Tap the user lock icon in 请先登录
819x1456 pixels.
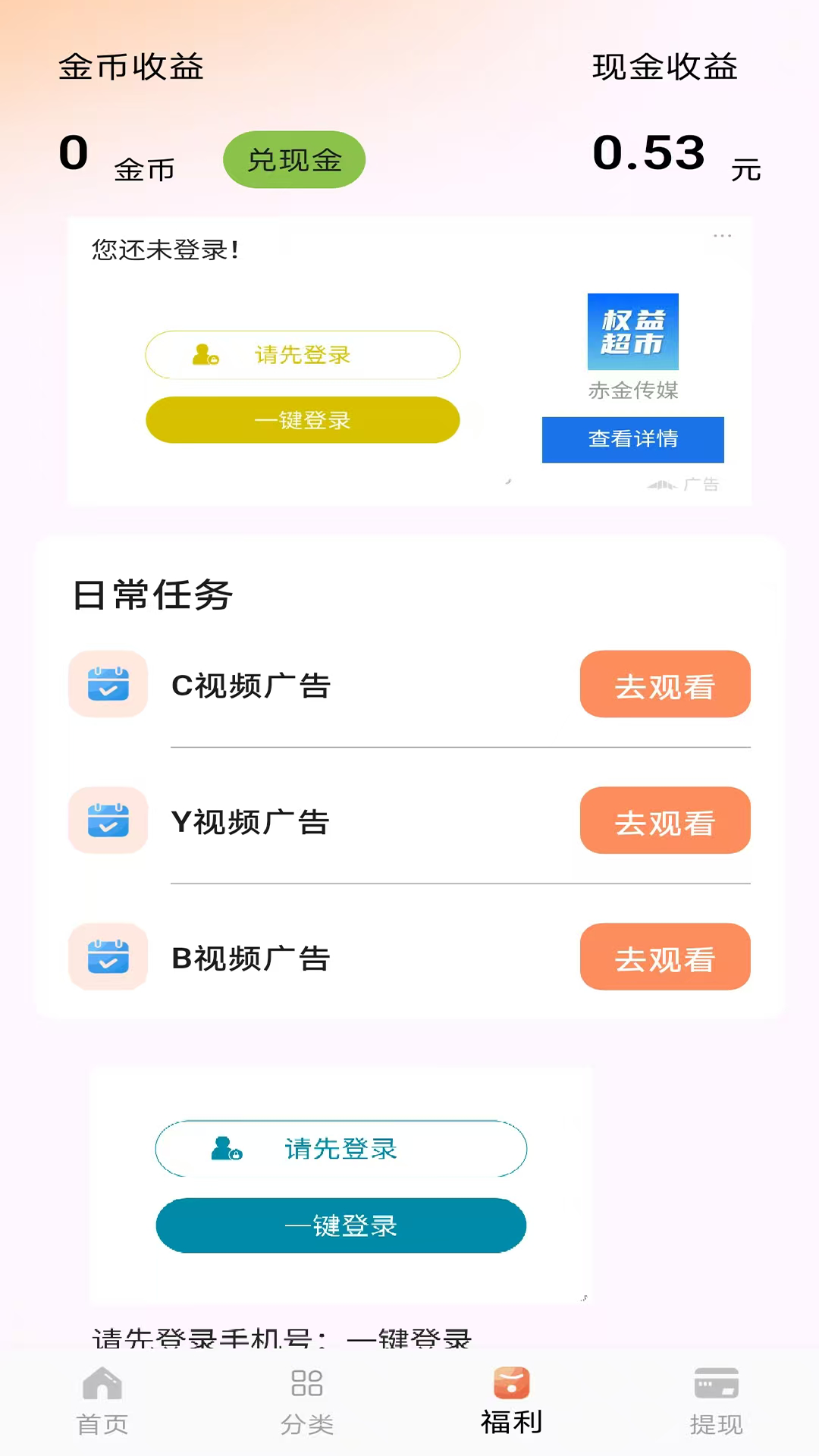pos(205,354)
